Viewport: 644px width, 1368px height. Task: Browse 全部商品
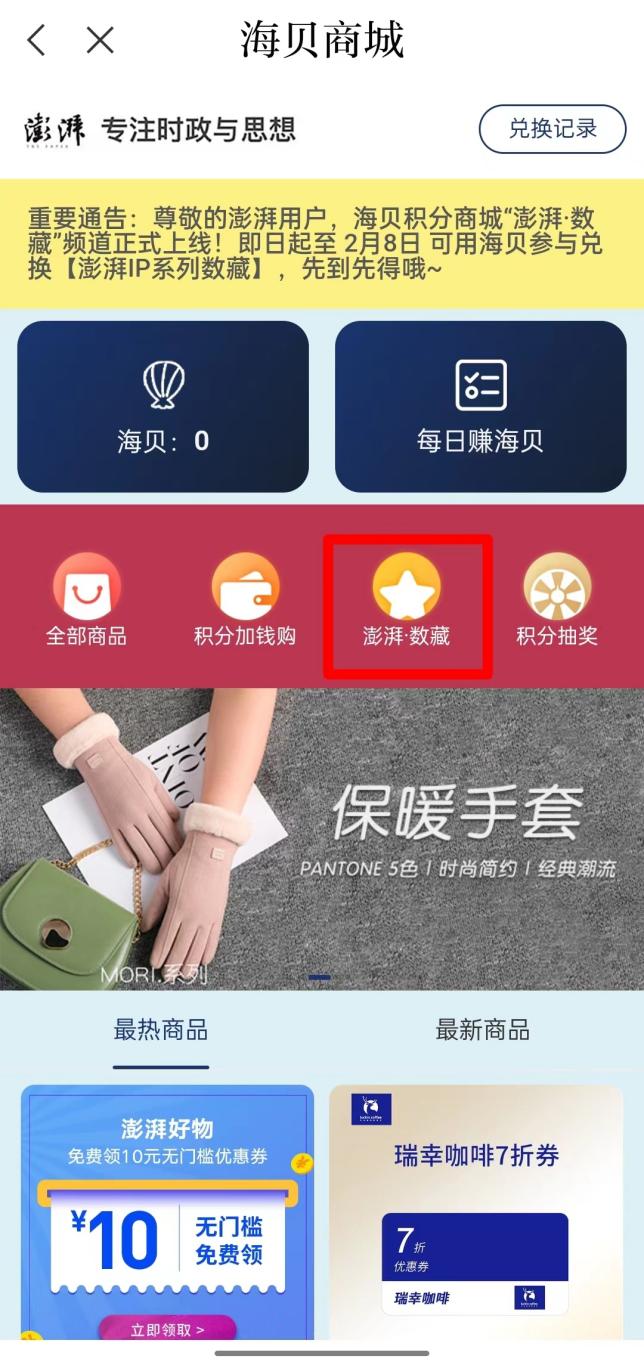pyautogui.click(x=86, y=599)
